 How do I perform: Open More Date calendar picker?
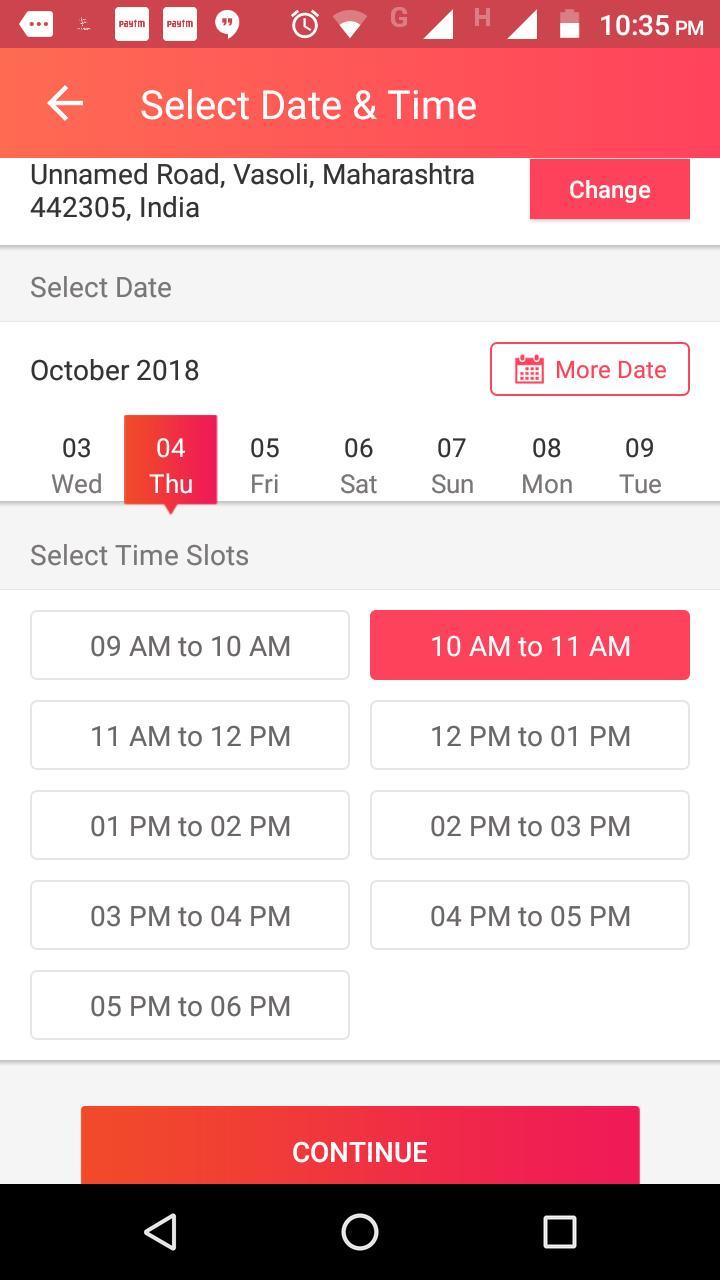[x=590, y=369]
